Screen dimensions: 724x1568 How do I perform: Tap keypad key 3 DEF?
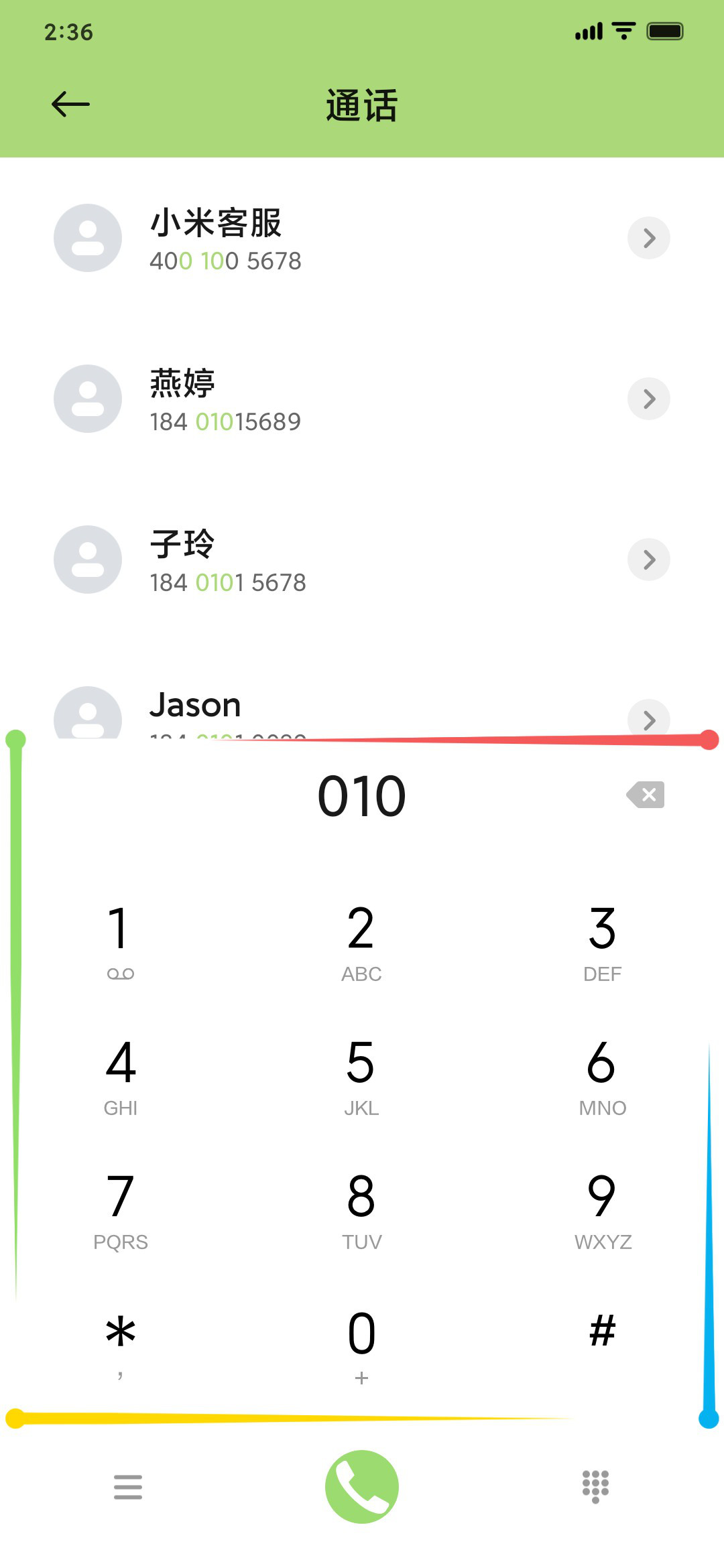602,943
